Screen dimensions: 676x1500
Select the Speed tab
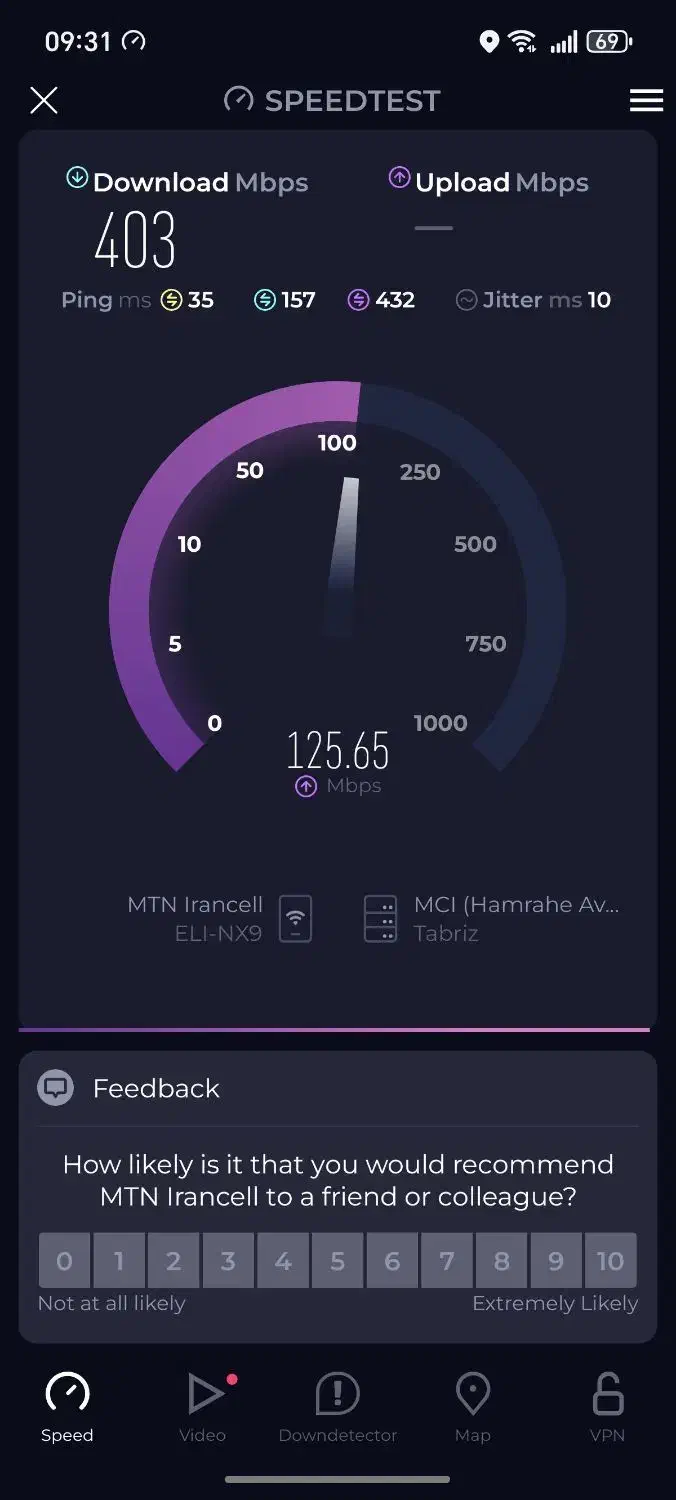pyautogui.click(x=67, y=1406)
